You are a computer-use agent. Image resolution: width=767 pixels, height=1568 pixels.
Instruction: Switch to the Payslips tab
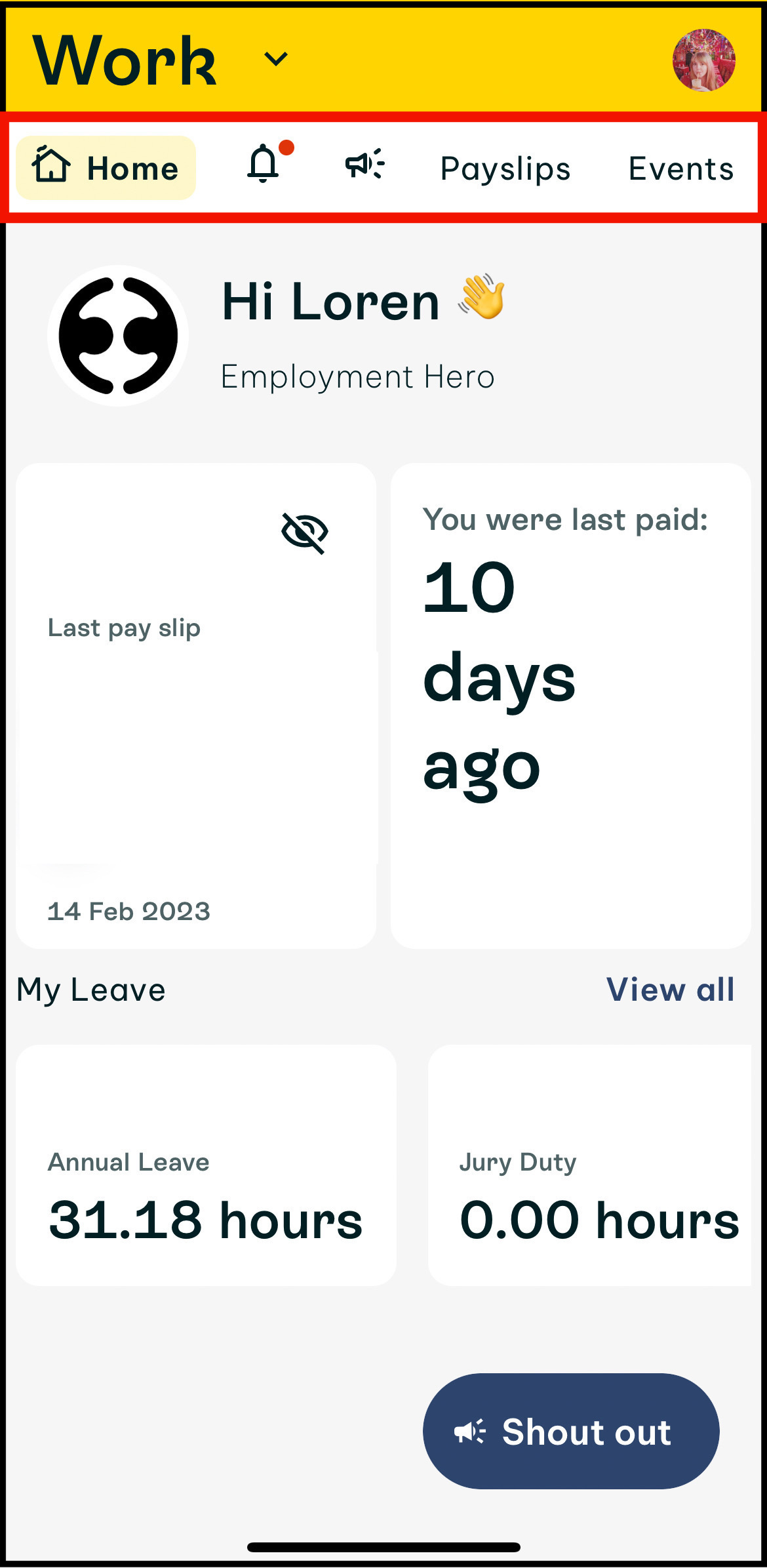click(505, 168)
